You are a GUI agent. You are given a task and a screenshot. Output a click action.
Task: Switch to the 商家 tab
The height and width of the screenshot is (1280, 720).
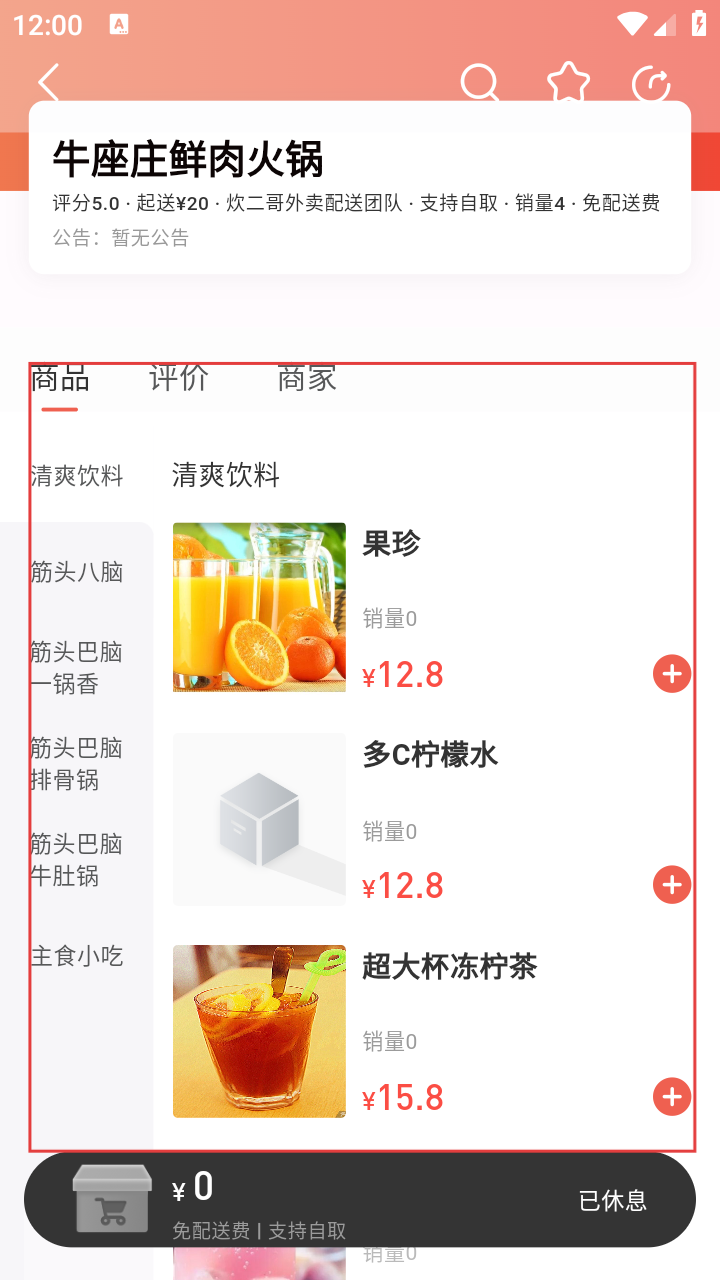coord(306,378)
